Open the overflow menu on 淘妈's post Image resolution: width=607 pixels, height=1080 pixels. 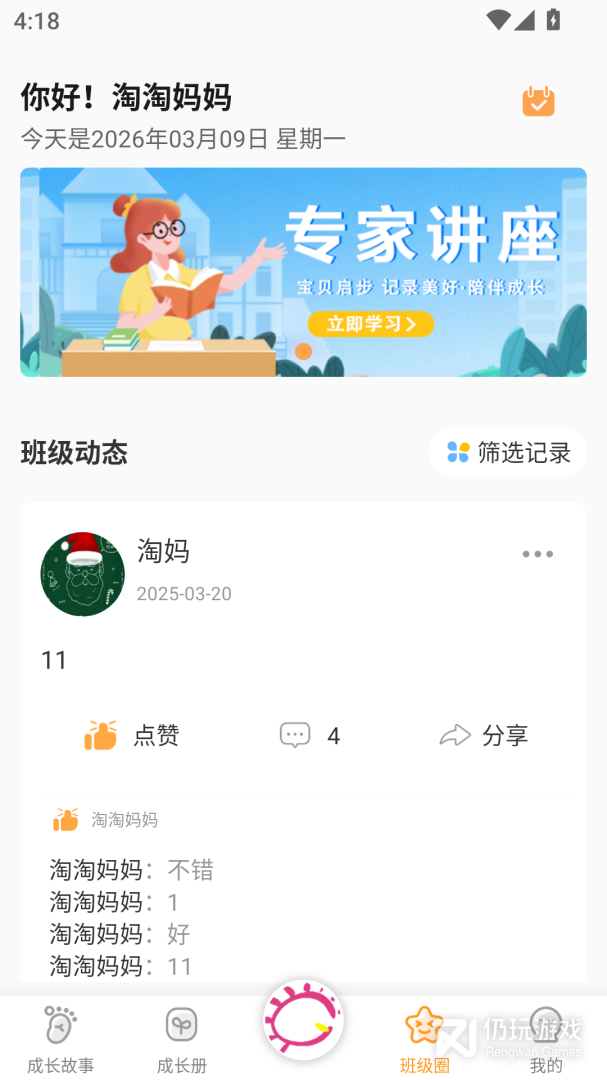[537, 554]
